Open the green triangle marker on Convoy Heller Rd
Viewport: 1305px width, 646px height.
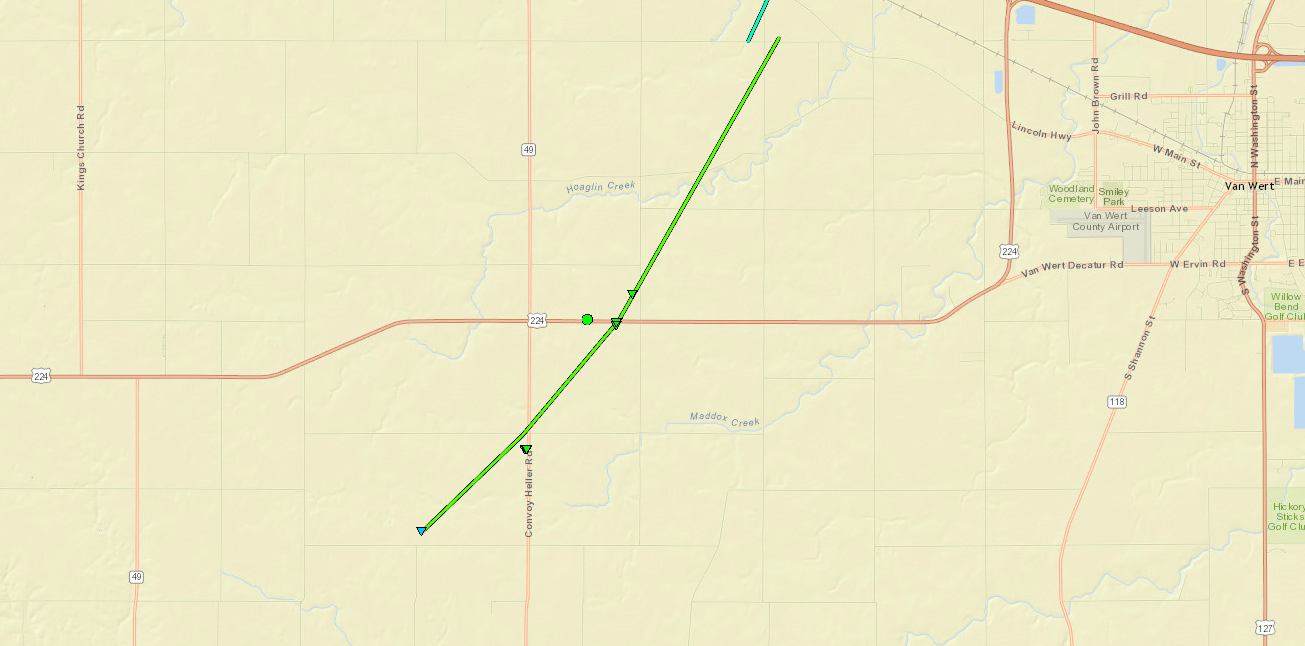tap(526, 450)
